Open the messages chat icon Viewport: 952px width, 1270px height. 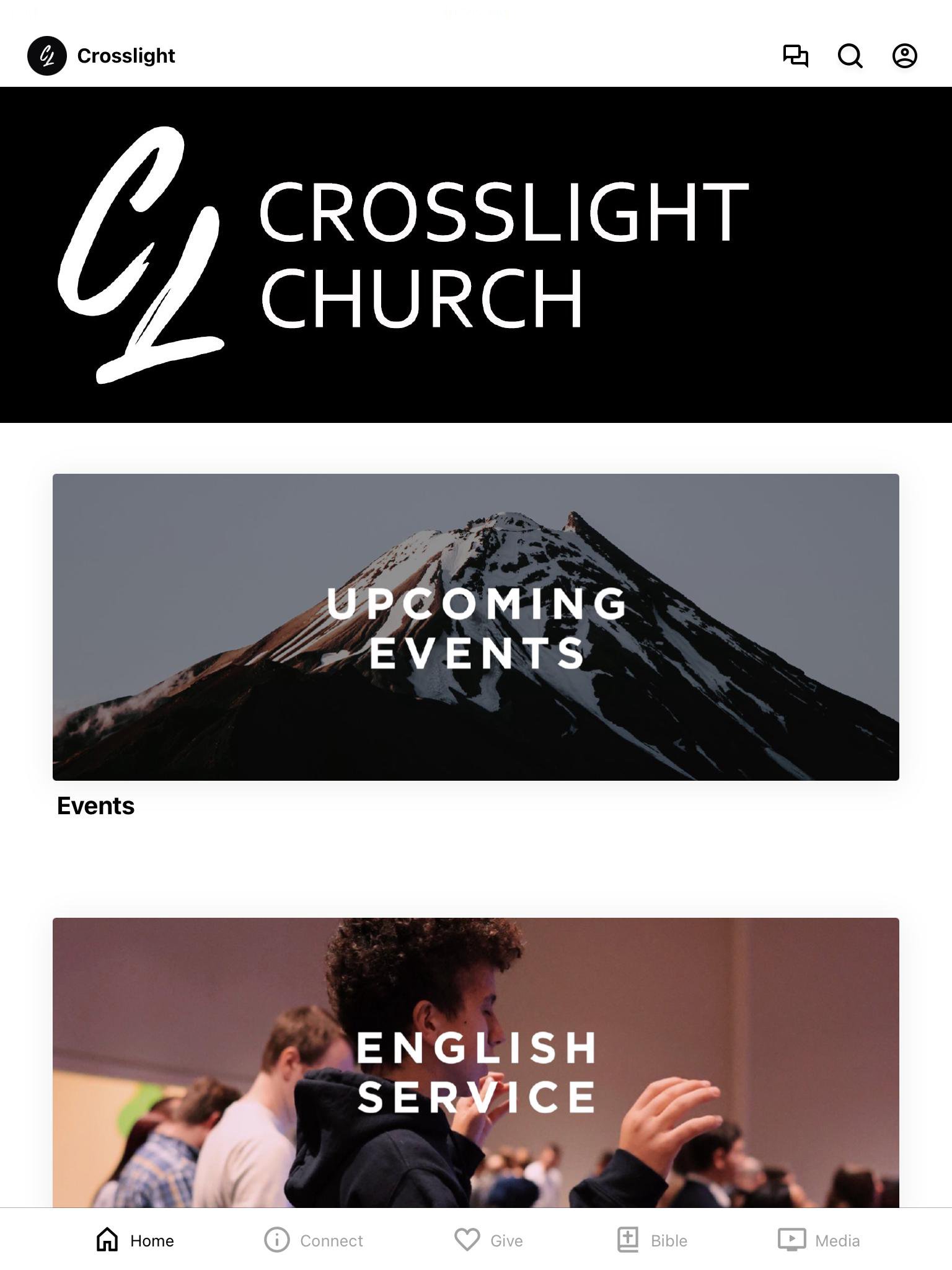click(795, 56)
